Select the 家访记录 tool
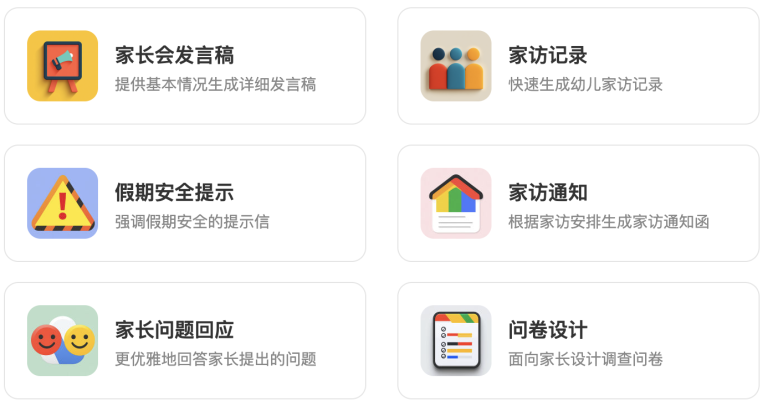768x411 pixels. pos(578,66)
